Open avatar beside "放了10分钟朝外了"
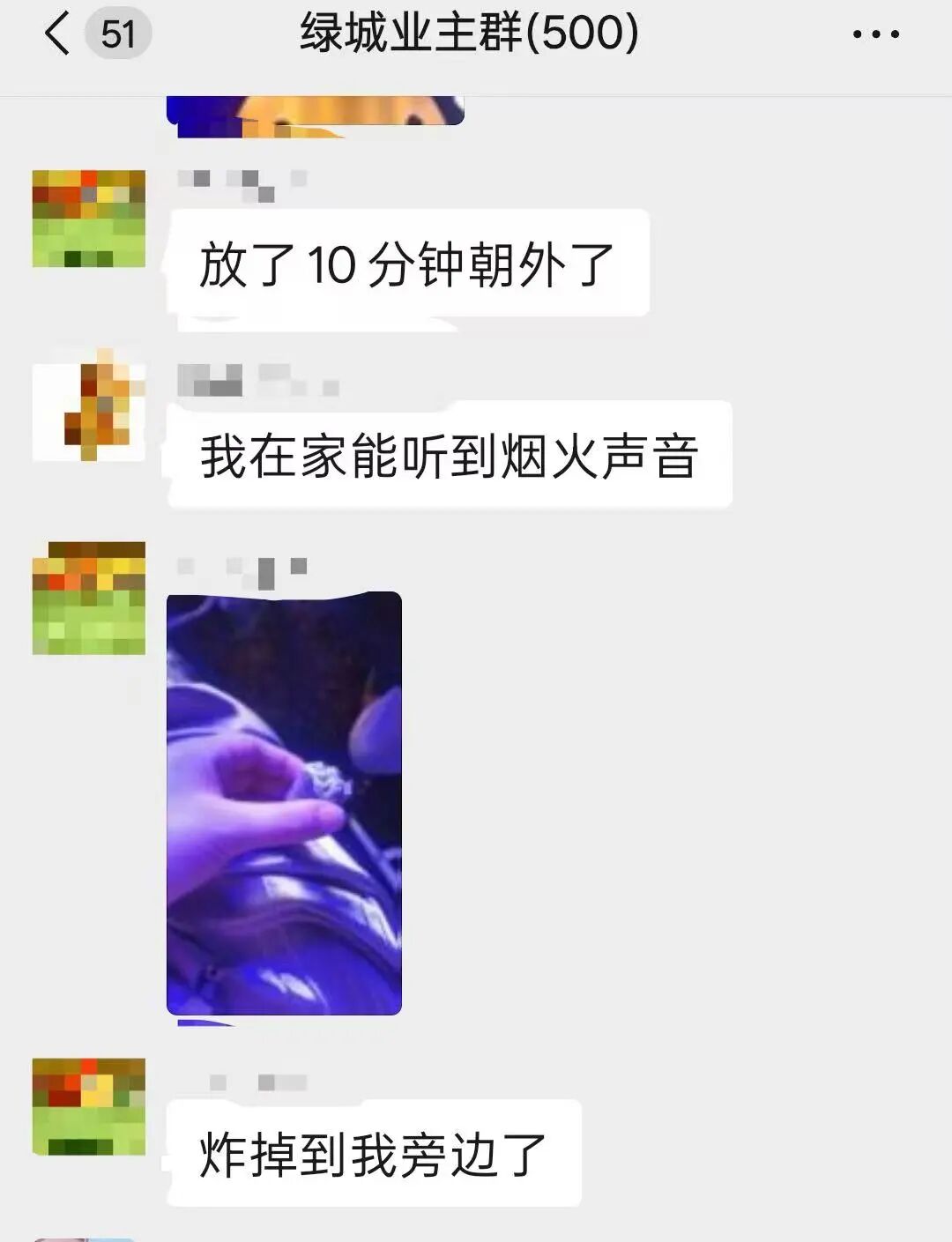 [x=89, y=219]
